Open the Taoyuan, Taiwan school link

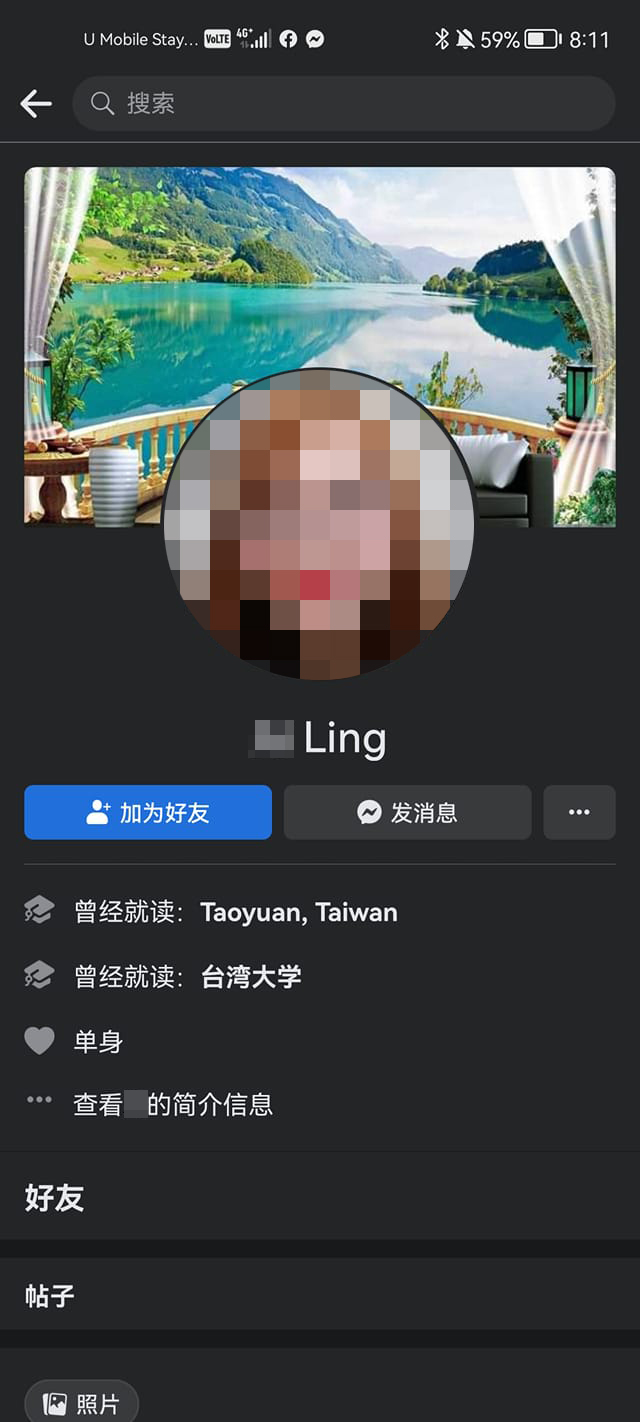click(x=298, y=912)
